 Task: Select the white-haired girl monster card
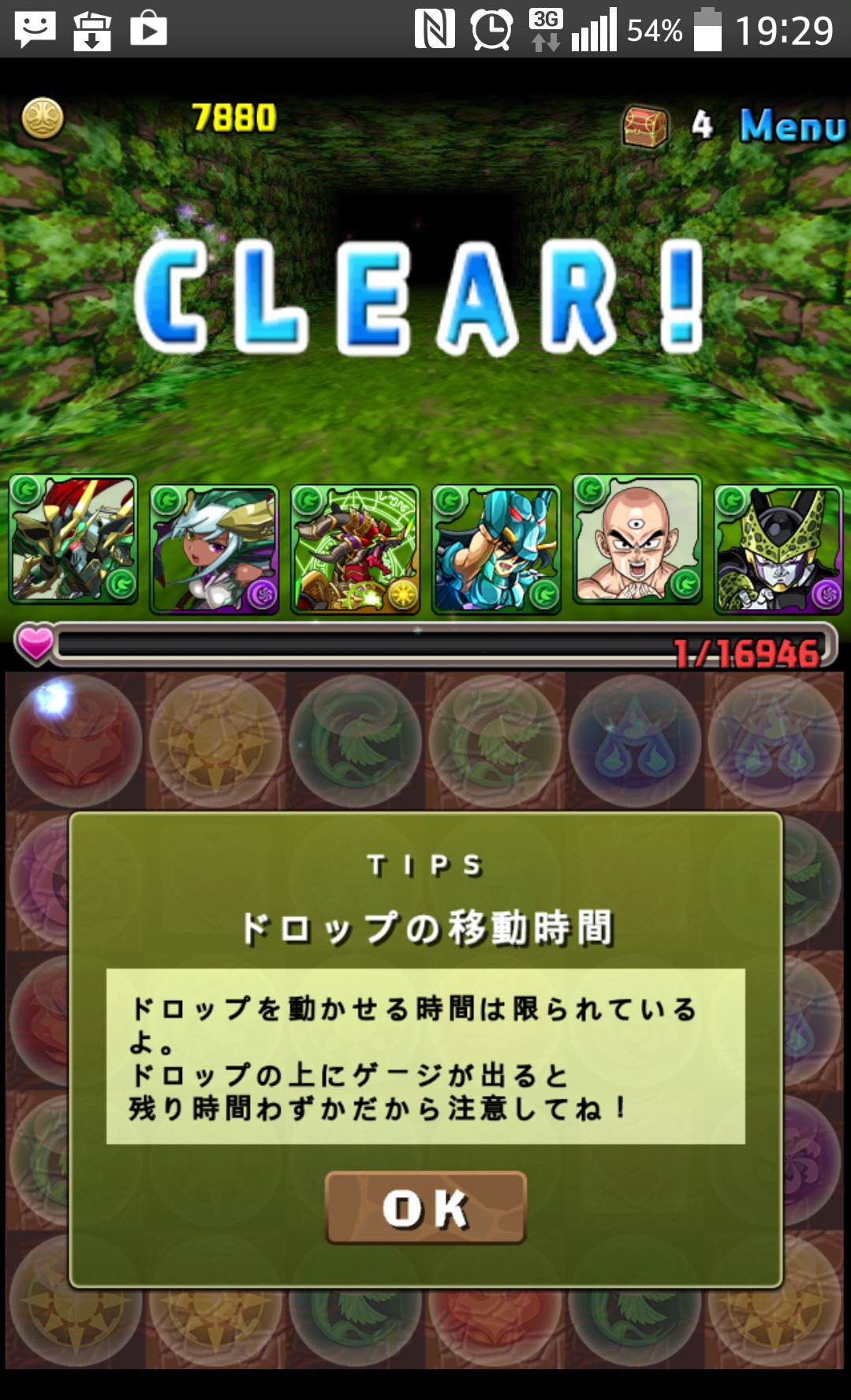pyautogui.click(x=214, y=550)
